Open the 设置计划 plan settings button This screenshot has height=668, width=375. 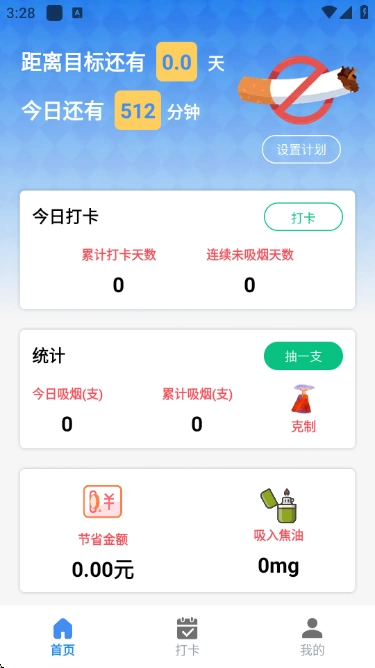tap(301, 150)
